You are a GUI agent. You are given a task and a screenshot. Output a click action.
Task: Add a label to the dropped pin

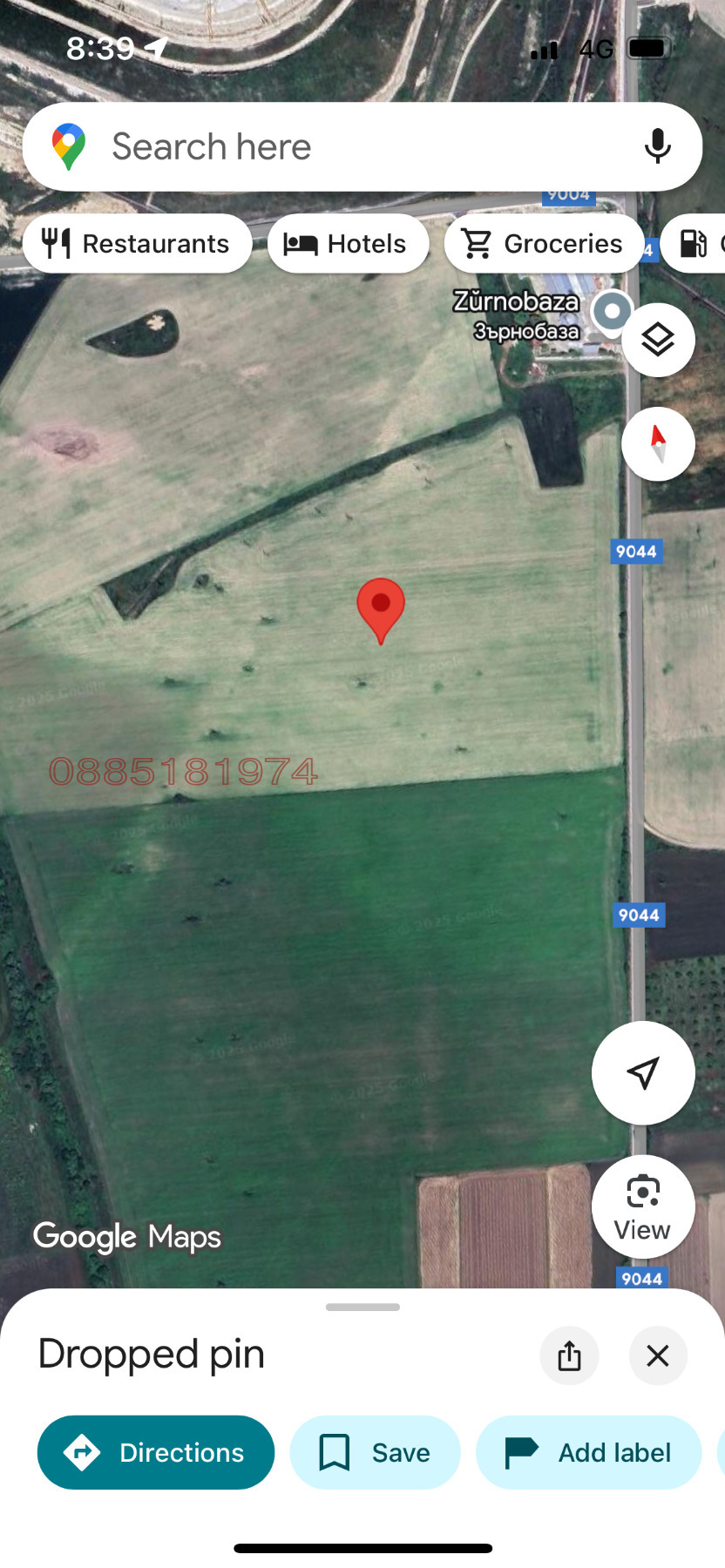[x=588, y=1452]
